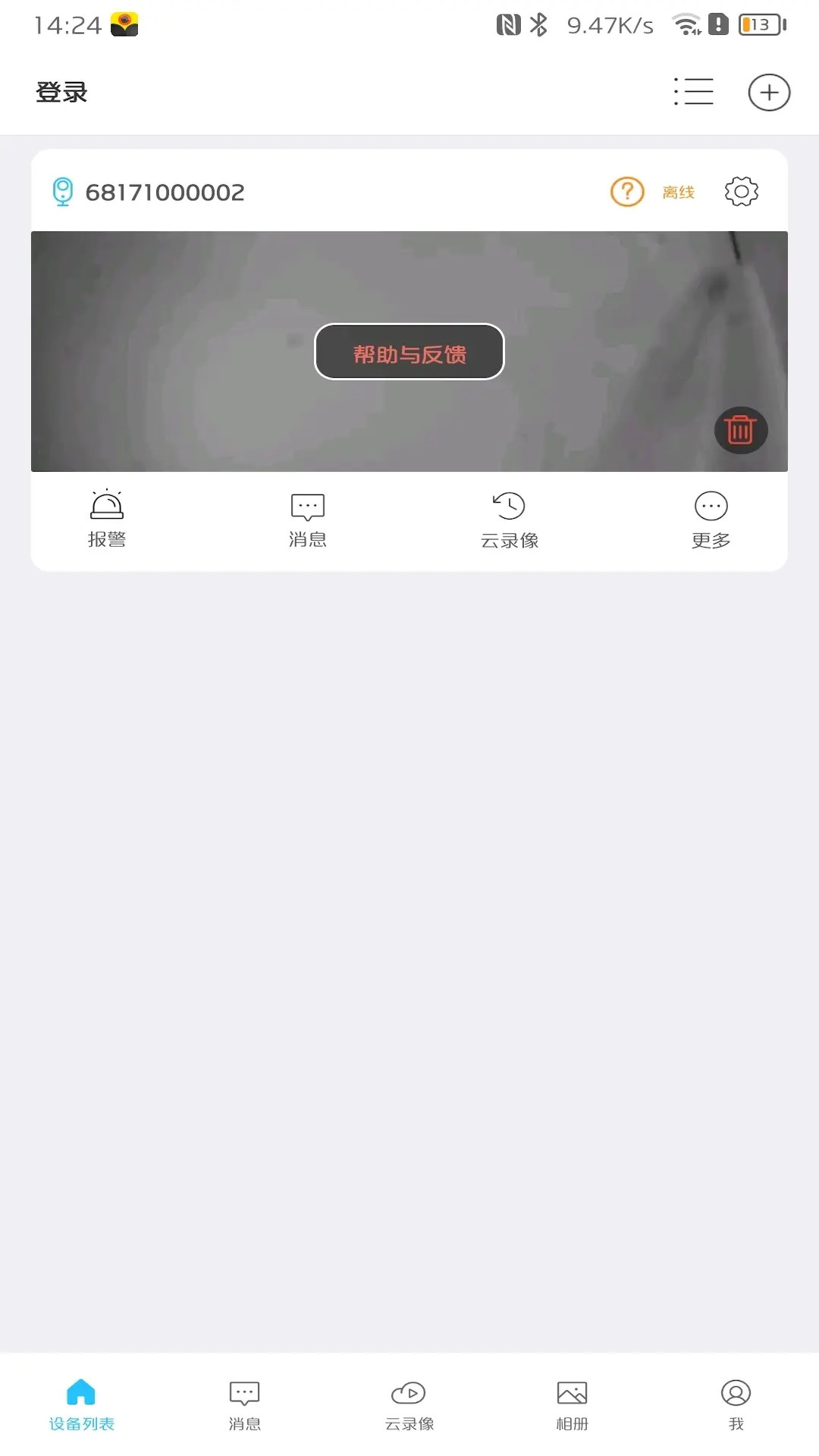Delete the camera using the trash icon
819x1456 pixels.
(741, 430)
